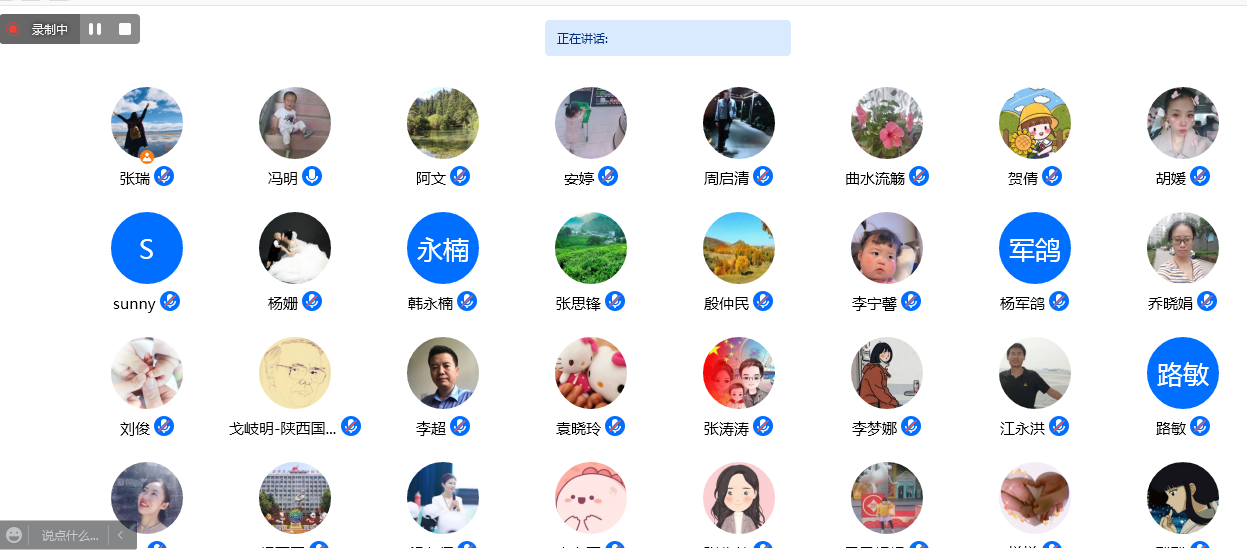Select 冯明's avatar tile
1247x555 pixels.
point(295,123)
